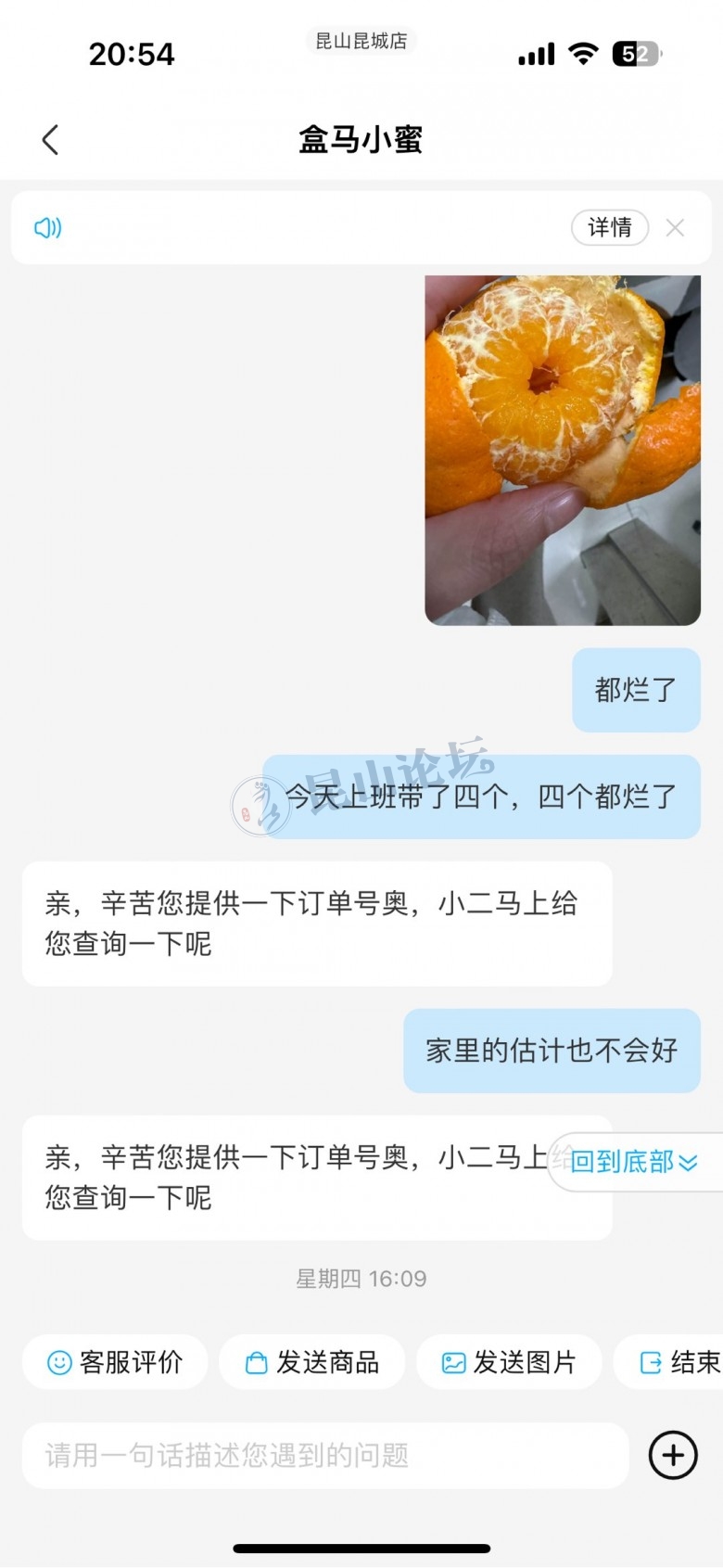Jump to bottom with 回到底部
The width and height of the screenshot is (723, 1568).
pos(634,1162)
